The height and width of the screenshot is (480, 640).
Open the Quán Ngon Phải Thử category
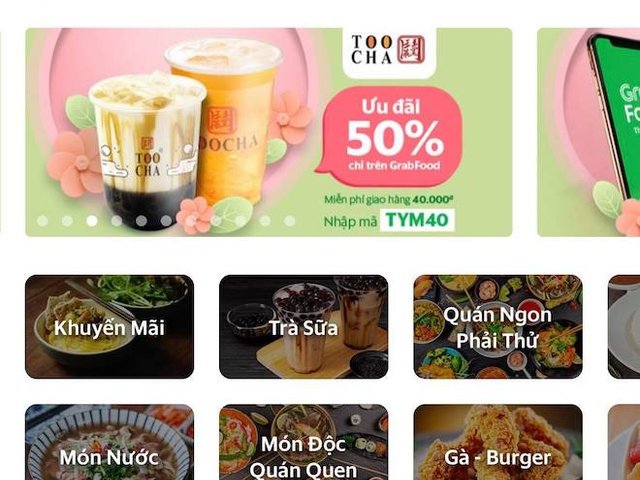pos(497,327)
